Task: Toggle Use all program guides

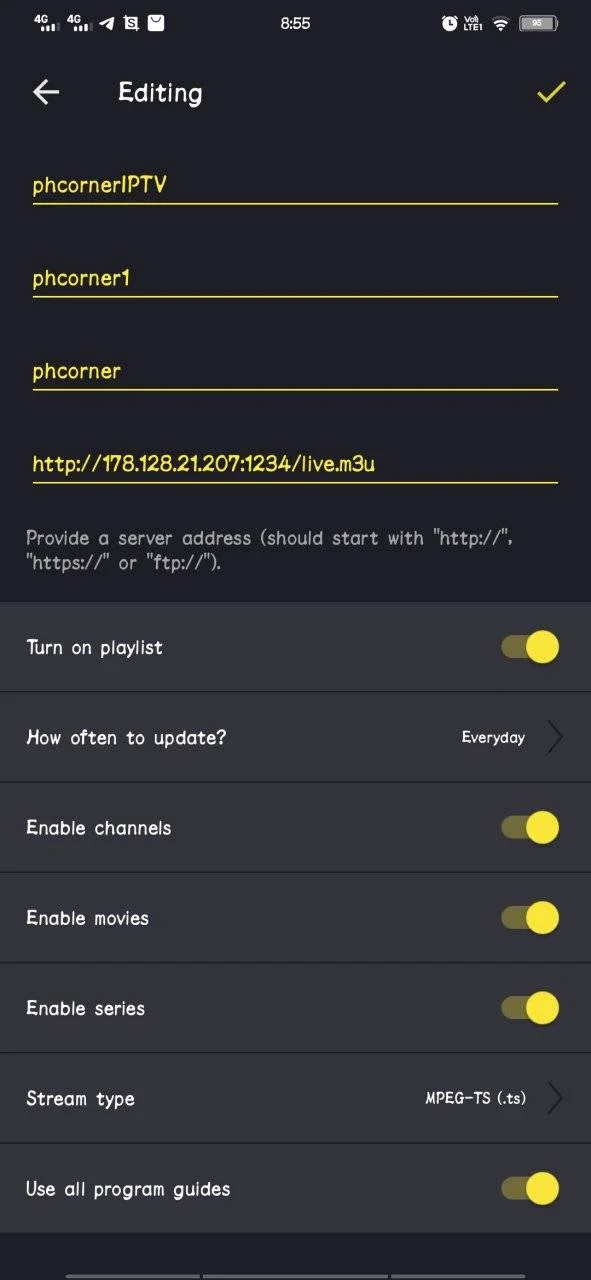Action: point(530,1189)
